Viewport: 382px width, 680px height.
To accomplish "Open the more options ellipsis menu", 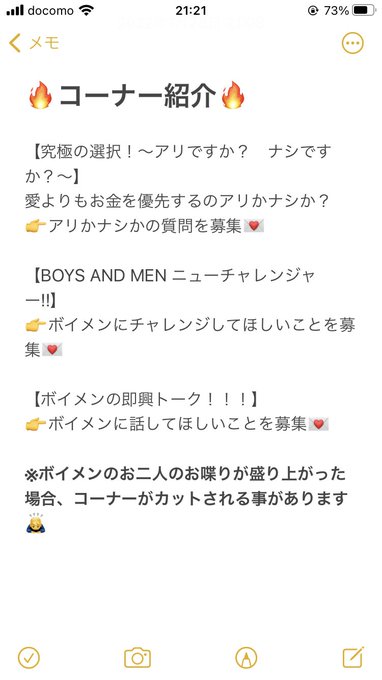I will point(353,43).
